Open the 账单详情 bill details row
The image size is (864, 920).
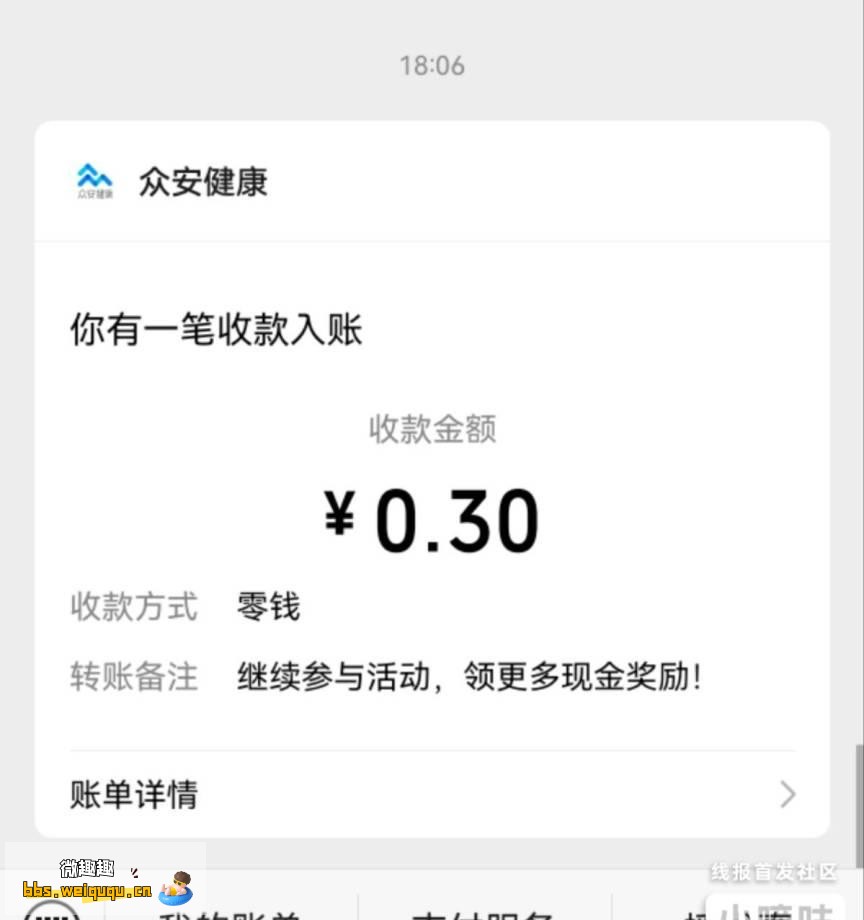[x=432, y=795]
